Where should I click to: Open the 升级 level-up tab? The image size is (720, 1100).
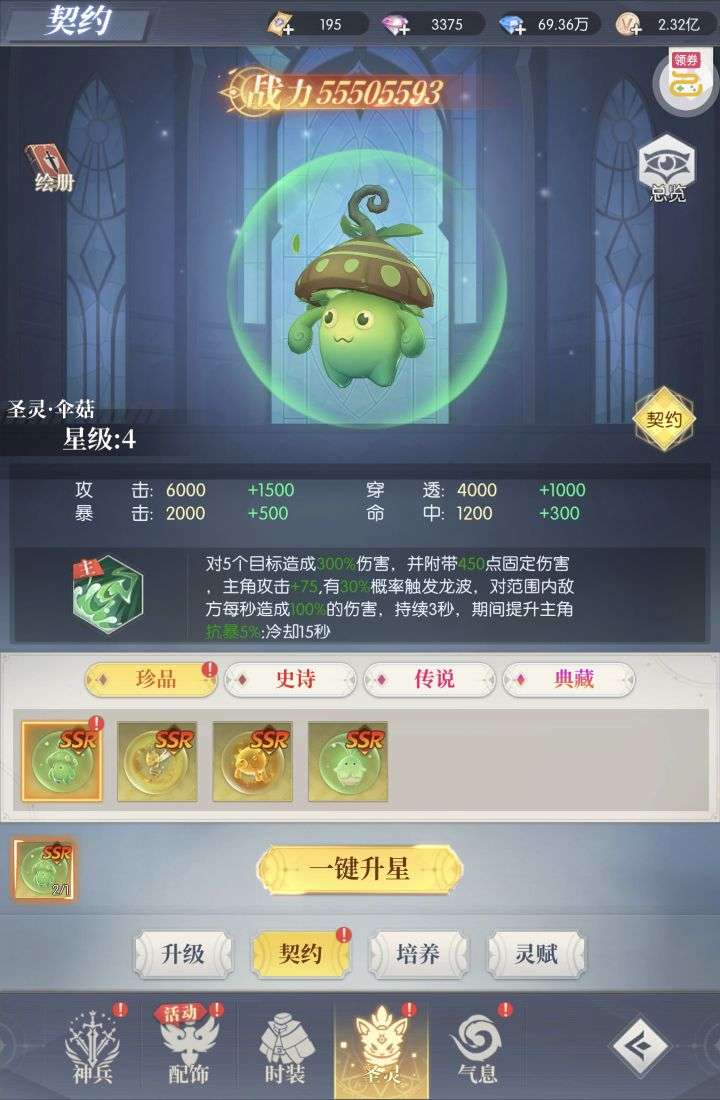183,953
